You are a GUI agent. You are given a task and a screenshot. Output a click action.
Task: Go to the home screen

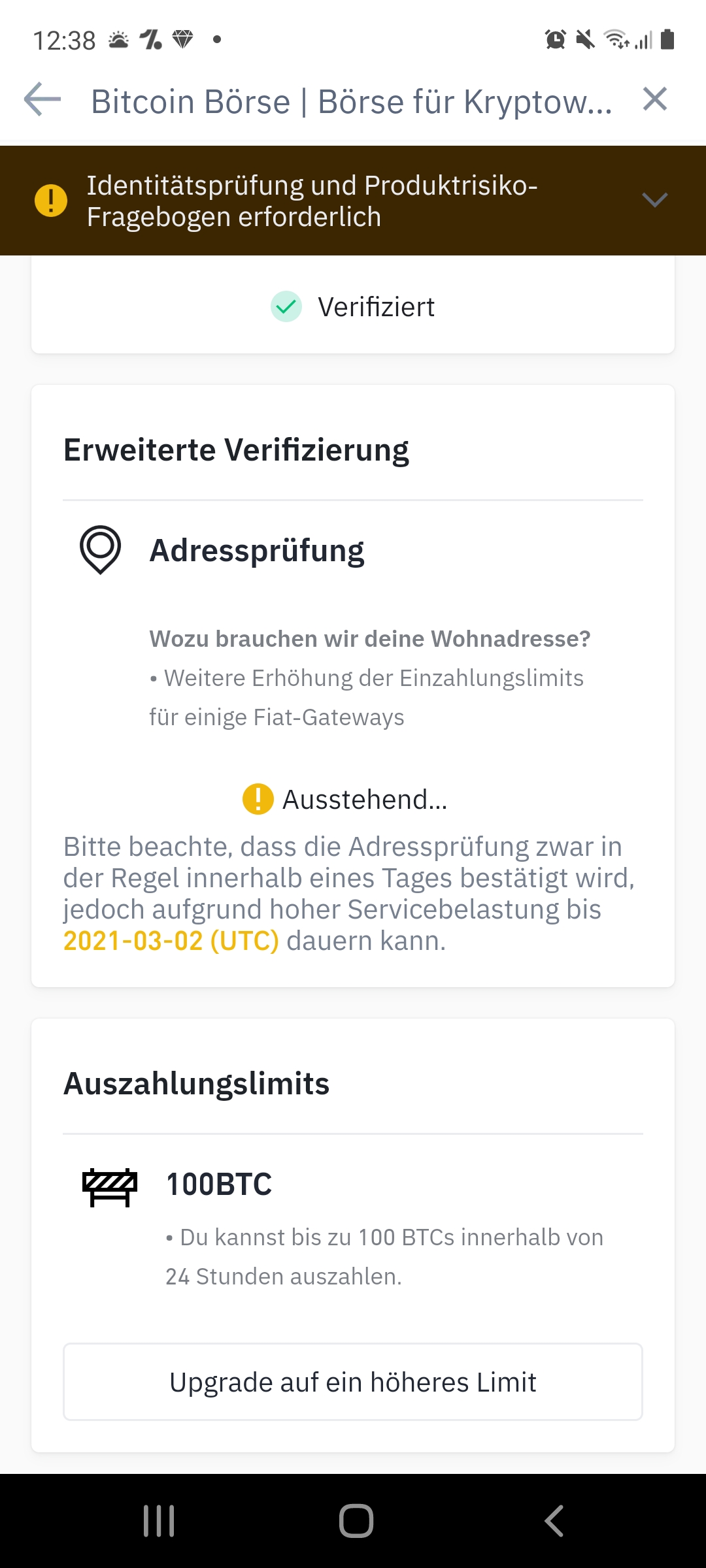pyautogui.click(x=356, y=1520)
